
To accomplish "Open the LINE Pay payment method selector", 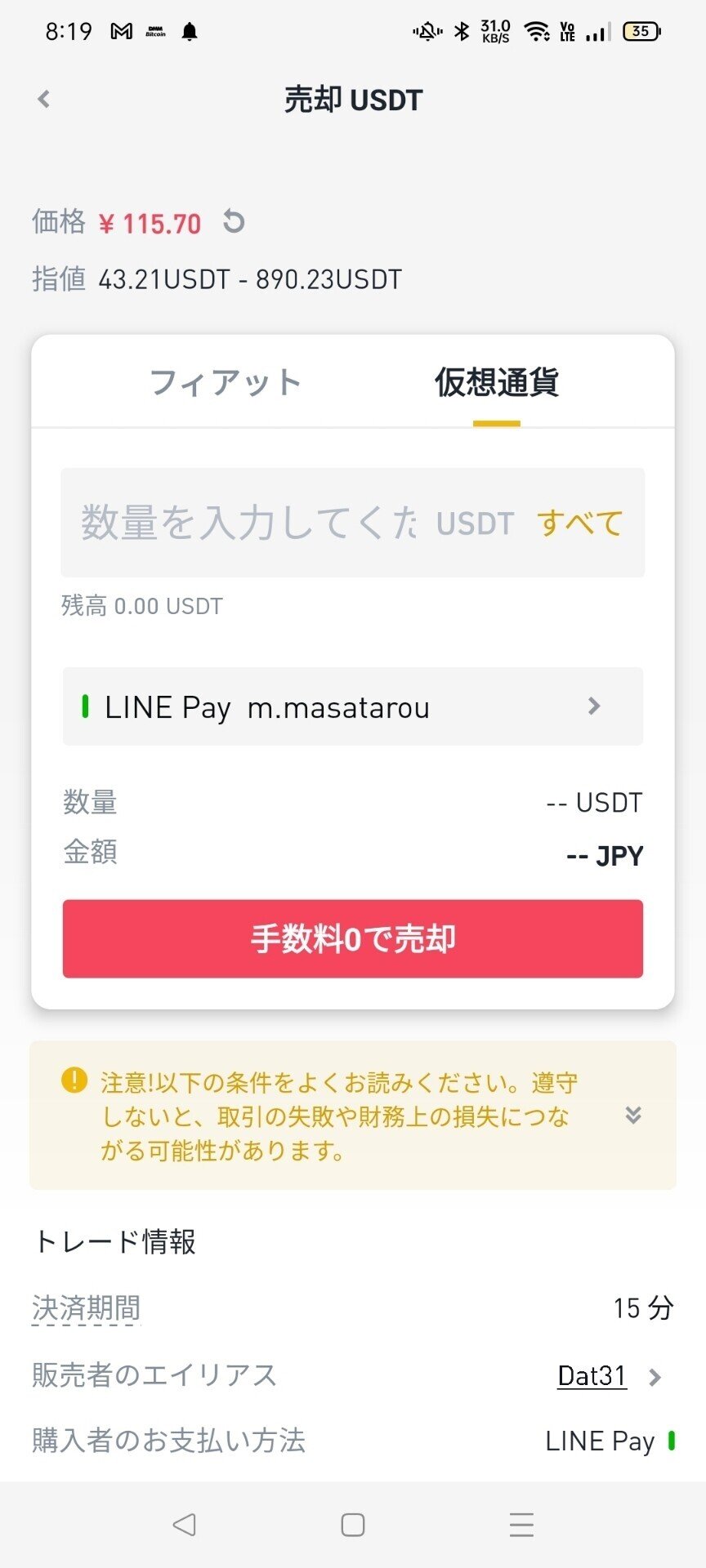I will pyautogui.click(x=352, y=707).
